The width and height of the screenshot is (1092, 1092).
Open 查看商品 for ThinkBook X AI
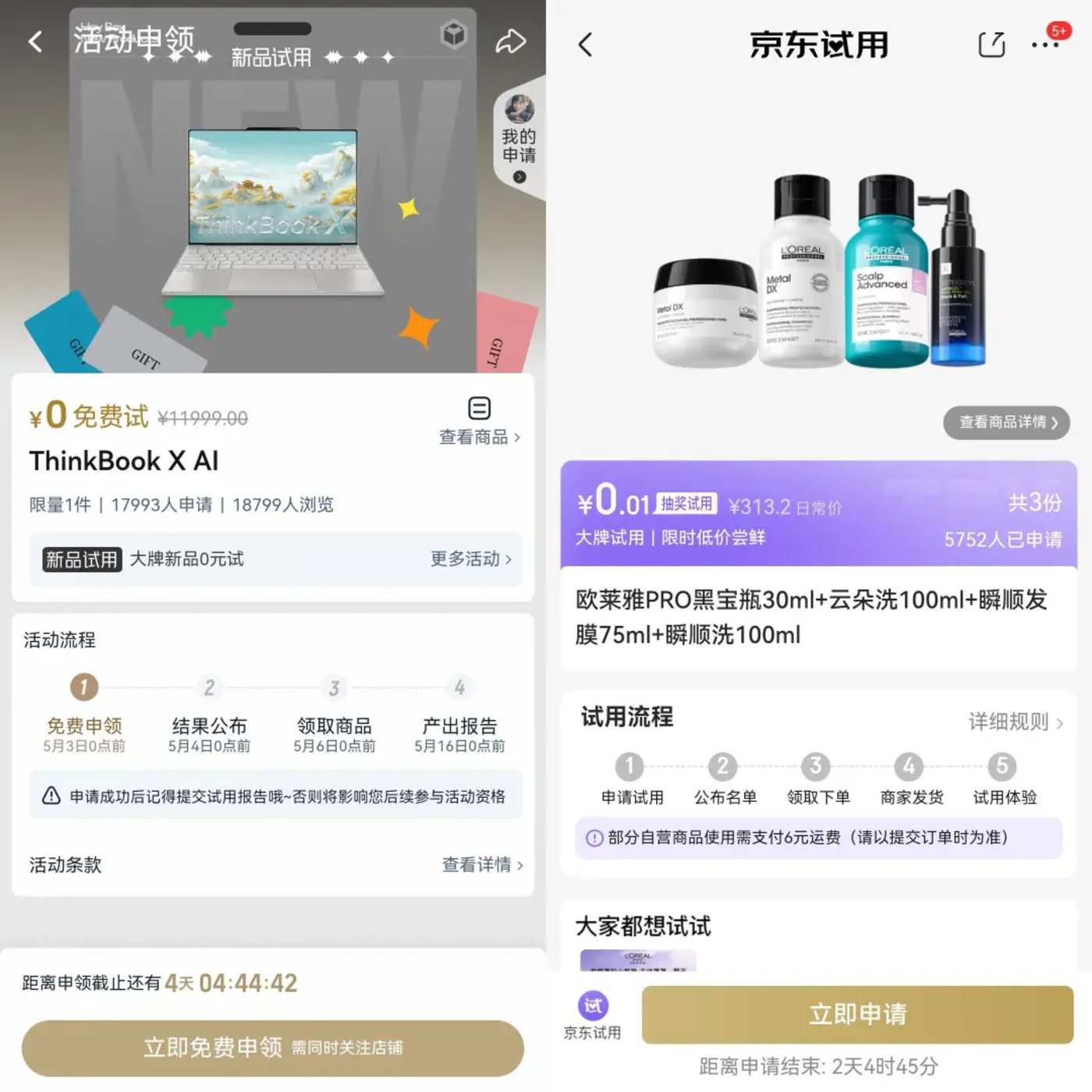pyautogui.click(x=479, y=421)
